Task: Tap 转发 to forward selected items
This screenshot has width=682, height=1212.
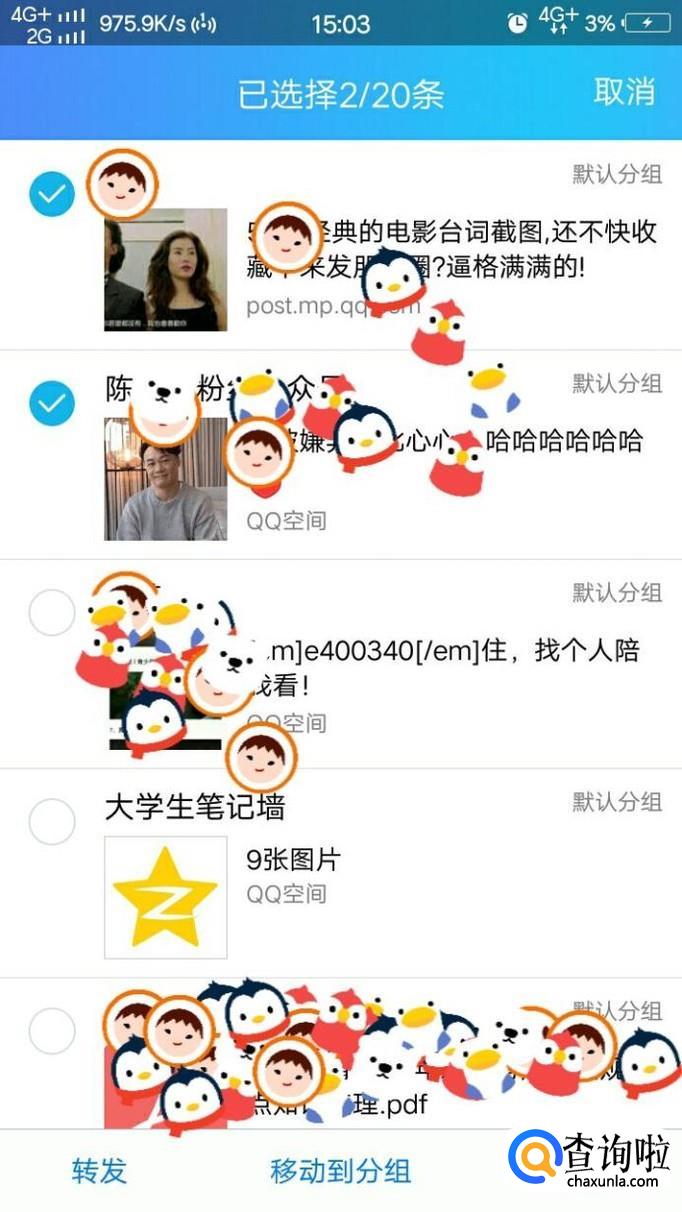Action: point(99,1171)
